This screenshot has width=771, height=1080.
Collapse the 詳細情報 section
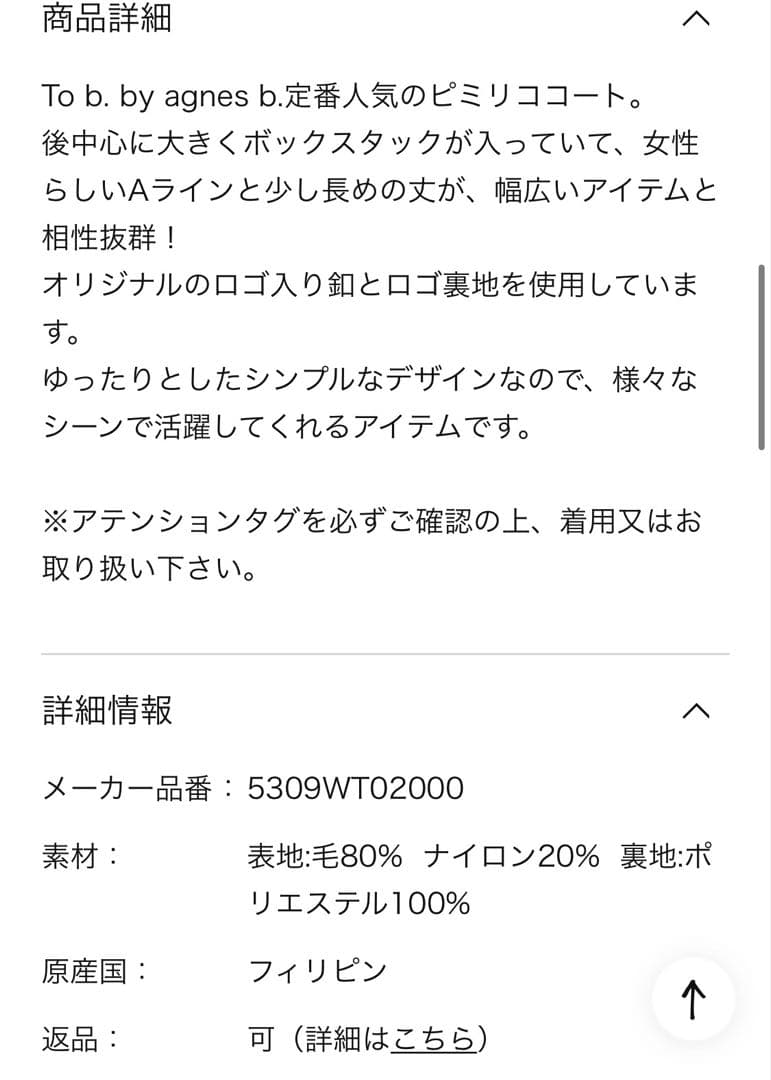(x=695, y=711)
